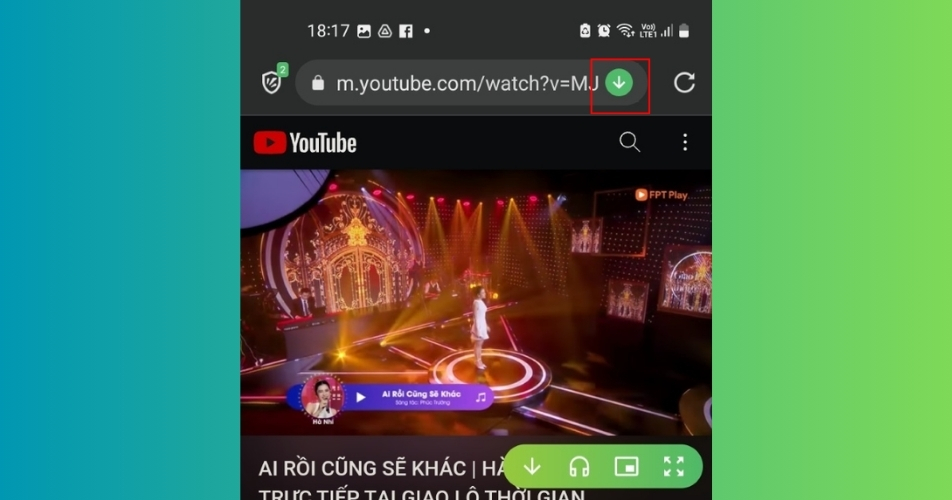Open the YouTube overflow menu
This screenshot has height=500, width=952.
point(685,142)
